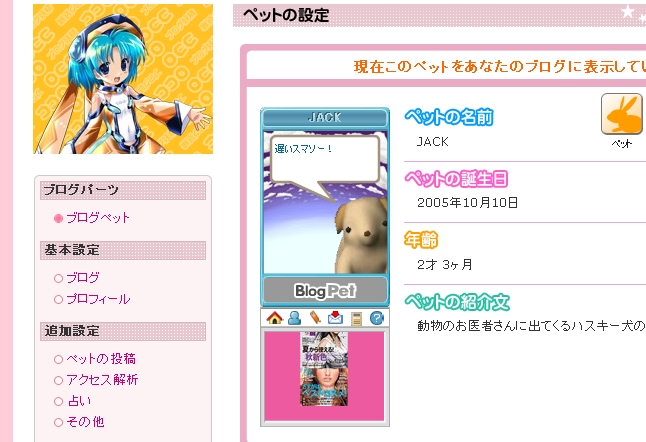Open the その他 link

[85, 421]
